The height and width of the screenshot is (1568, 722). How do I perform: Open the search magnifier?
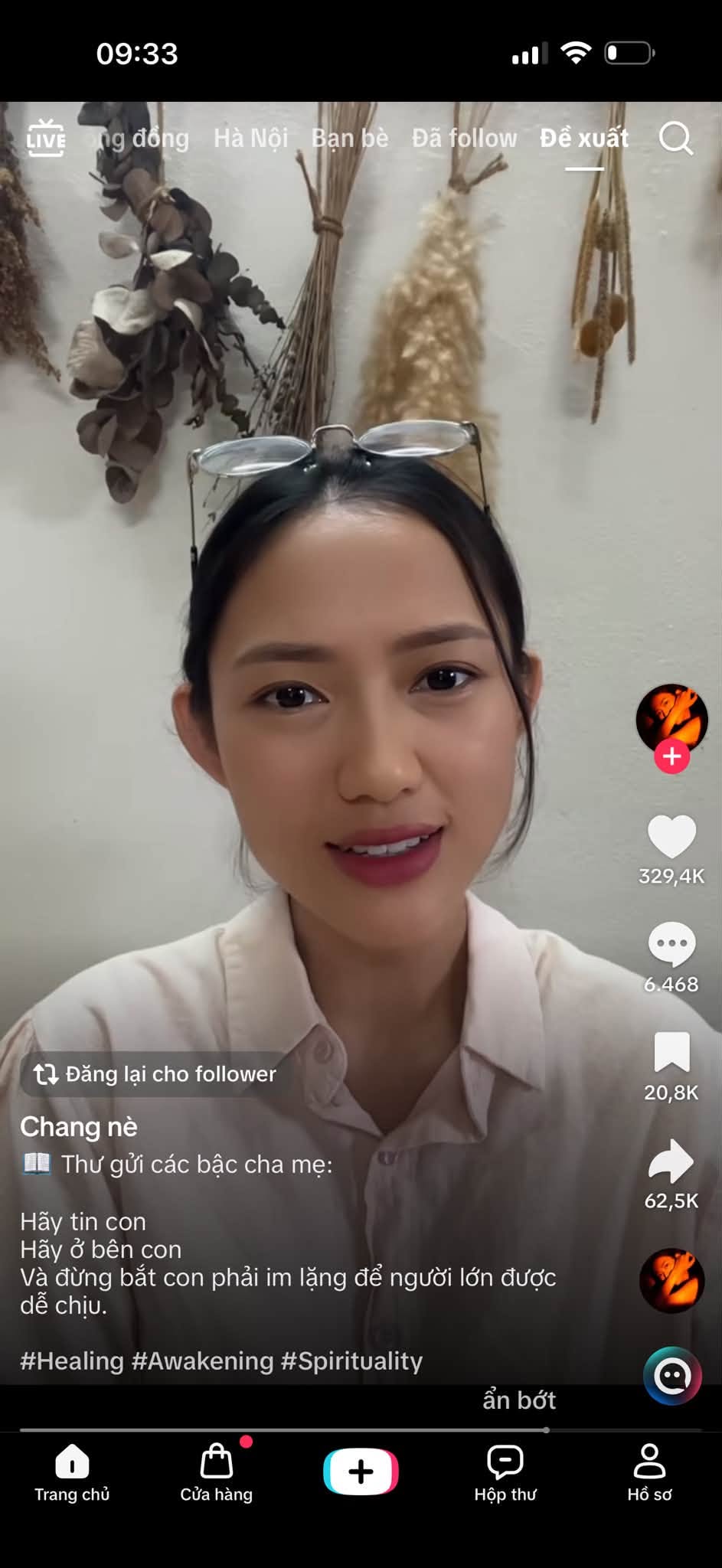point(675,139)
